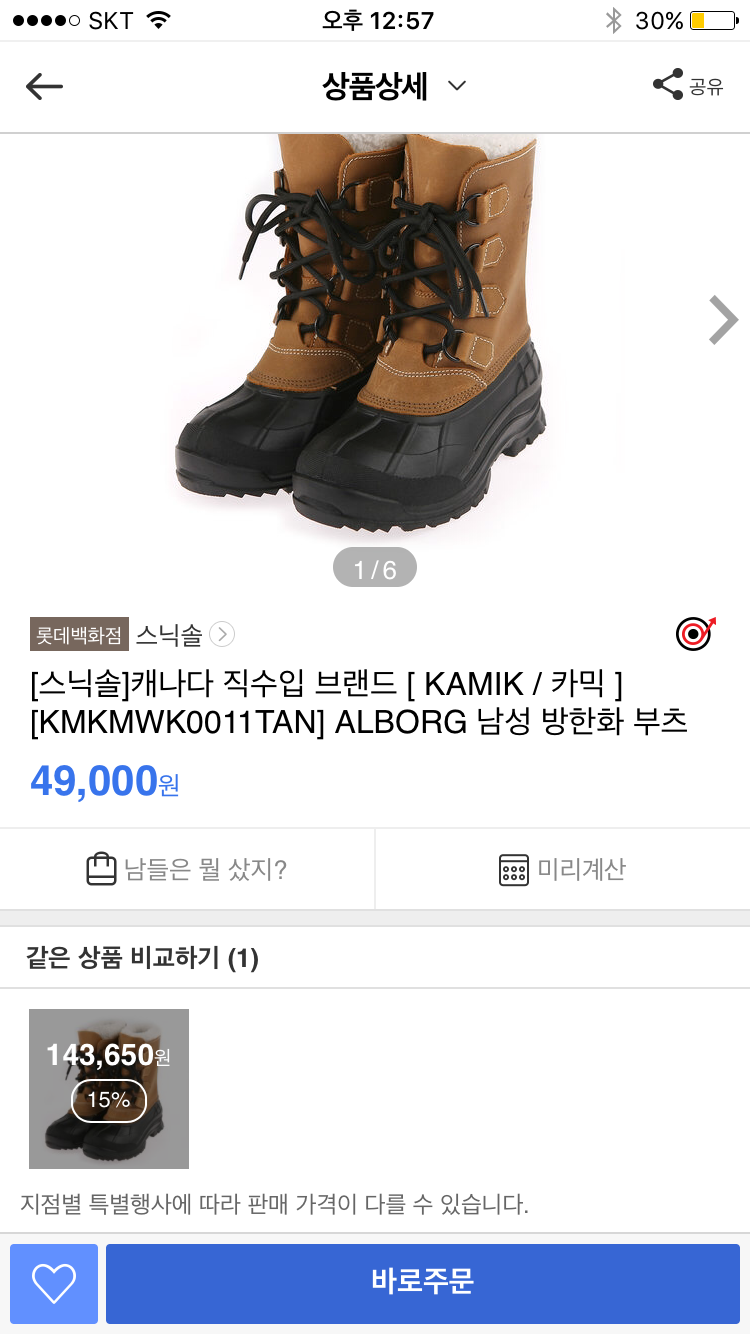Open the 스닉솔 brand store link
Screen dimensions: 750x1334
[x=184, y=634]
